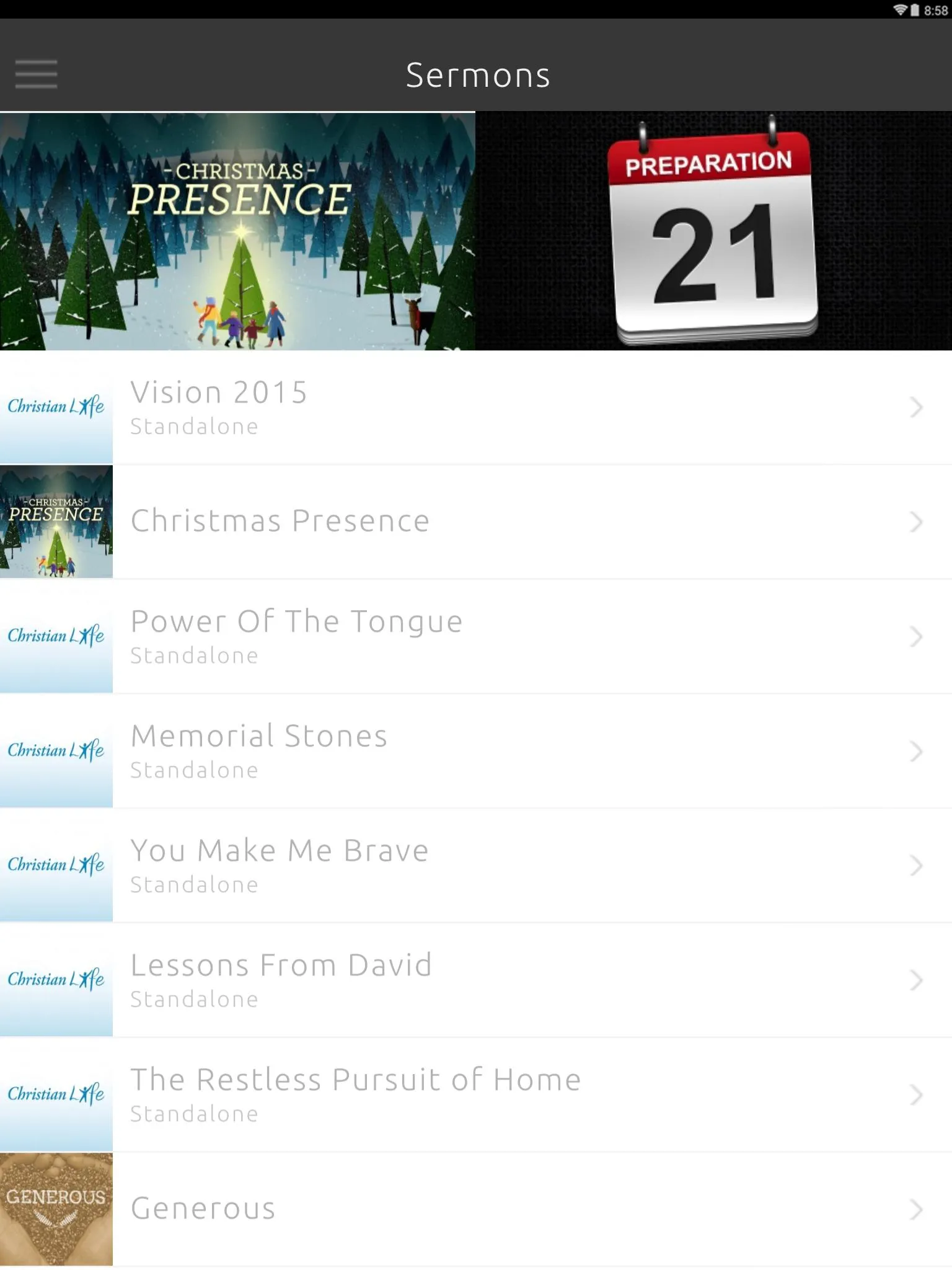Viewport: 952px width, 1270px height.
Task: Select the Christian Life icon beside Lessons From David
Action: coord(56,980)
